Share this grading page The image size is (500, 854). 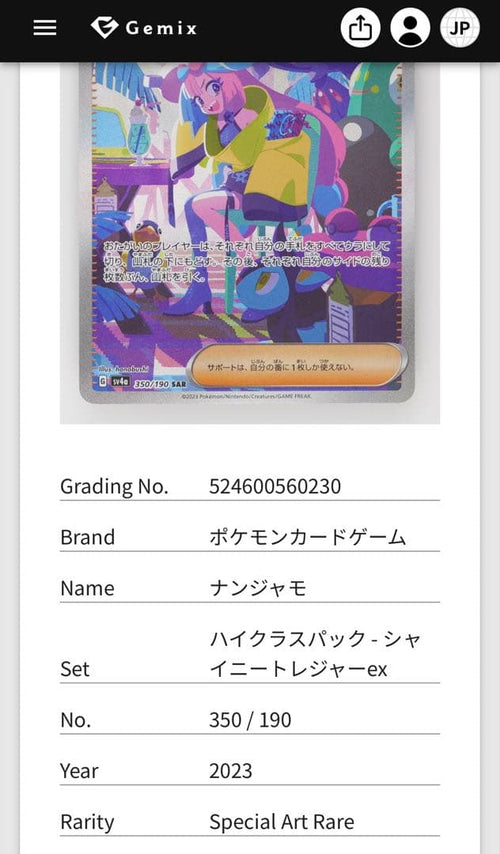[x=360, y=28]
